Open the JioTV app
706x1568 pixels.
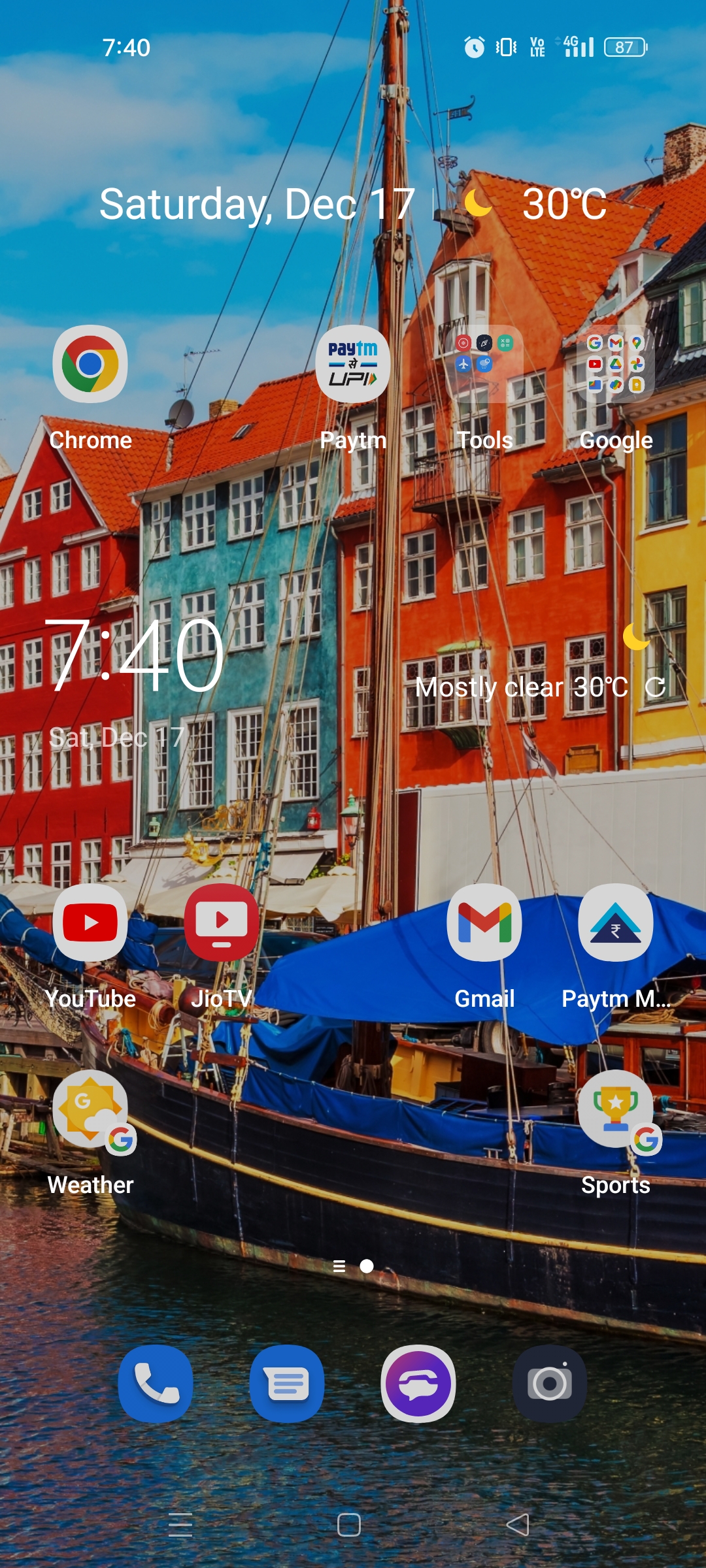tap(222, 923)
